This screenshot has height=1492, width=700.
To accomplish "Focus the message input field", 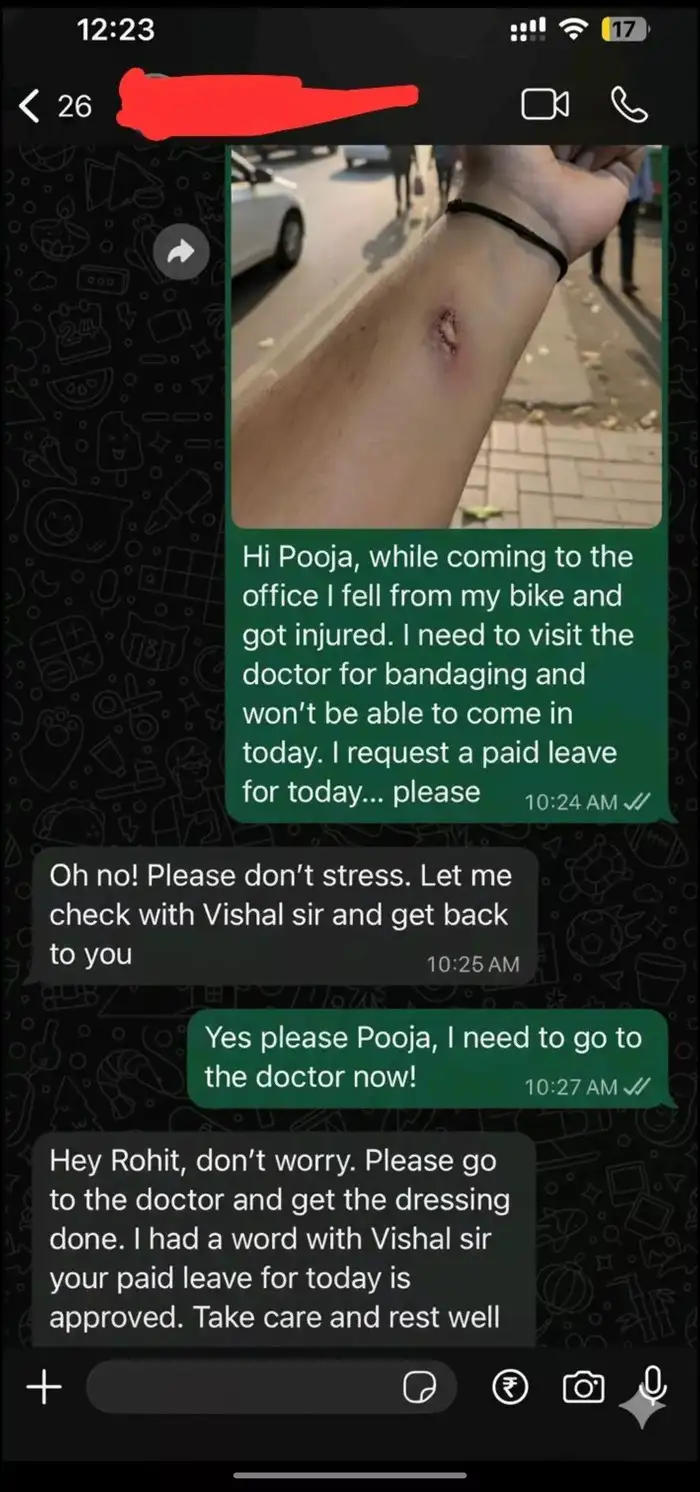I will click(x=240, y=1387).
